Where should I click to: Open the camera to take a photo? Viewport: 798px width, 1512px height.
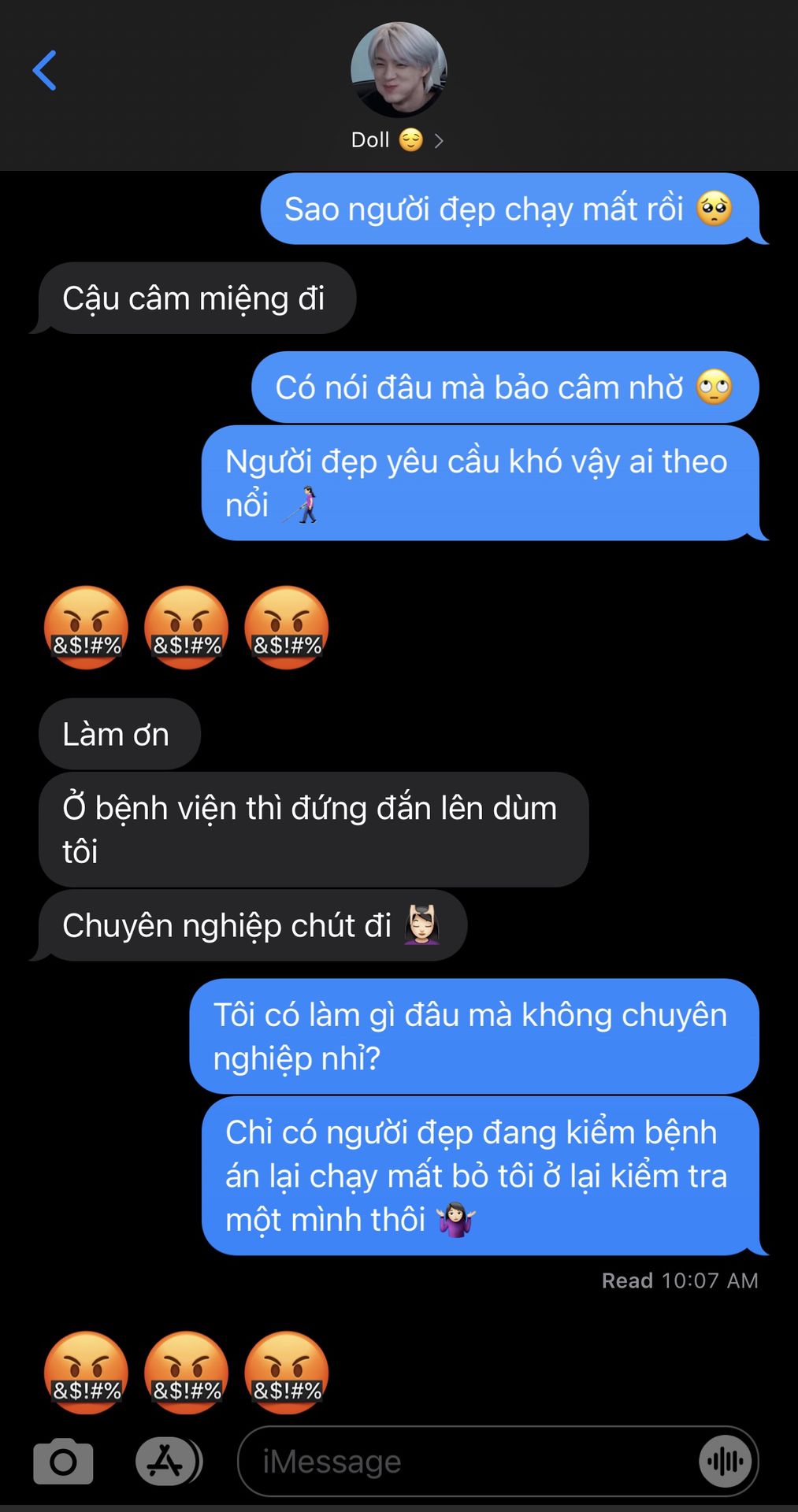pyautogui.click(x=63, y=1462)
